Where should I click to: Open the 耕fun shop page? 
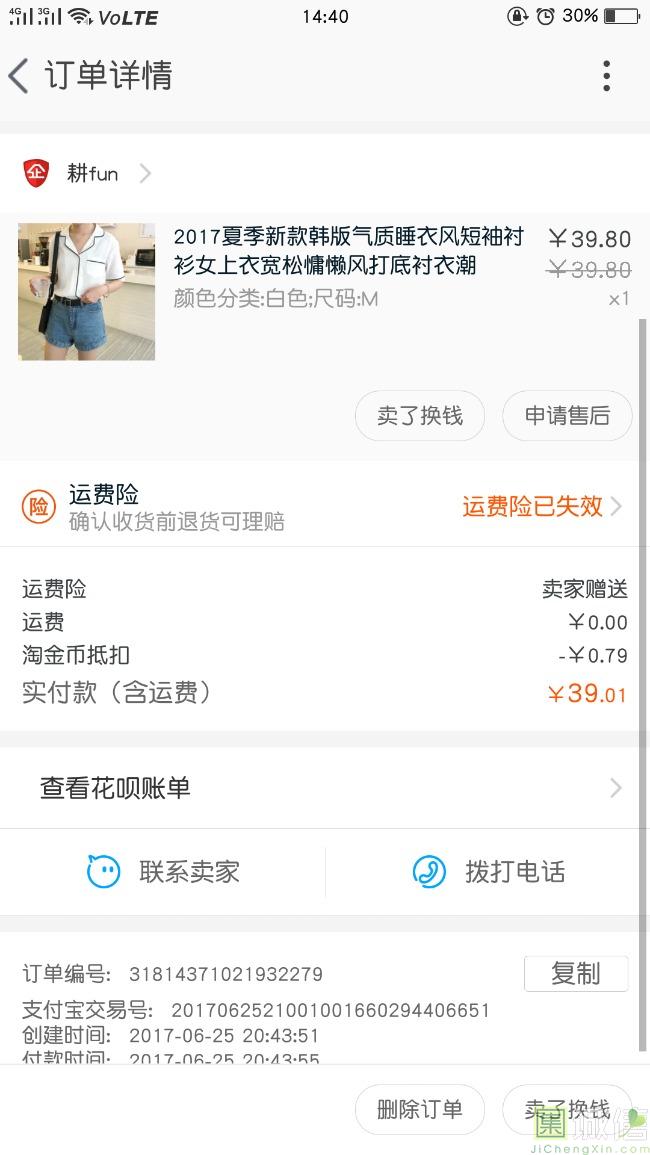coord(92,173)
